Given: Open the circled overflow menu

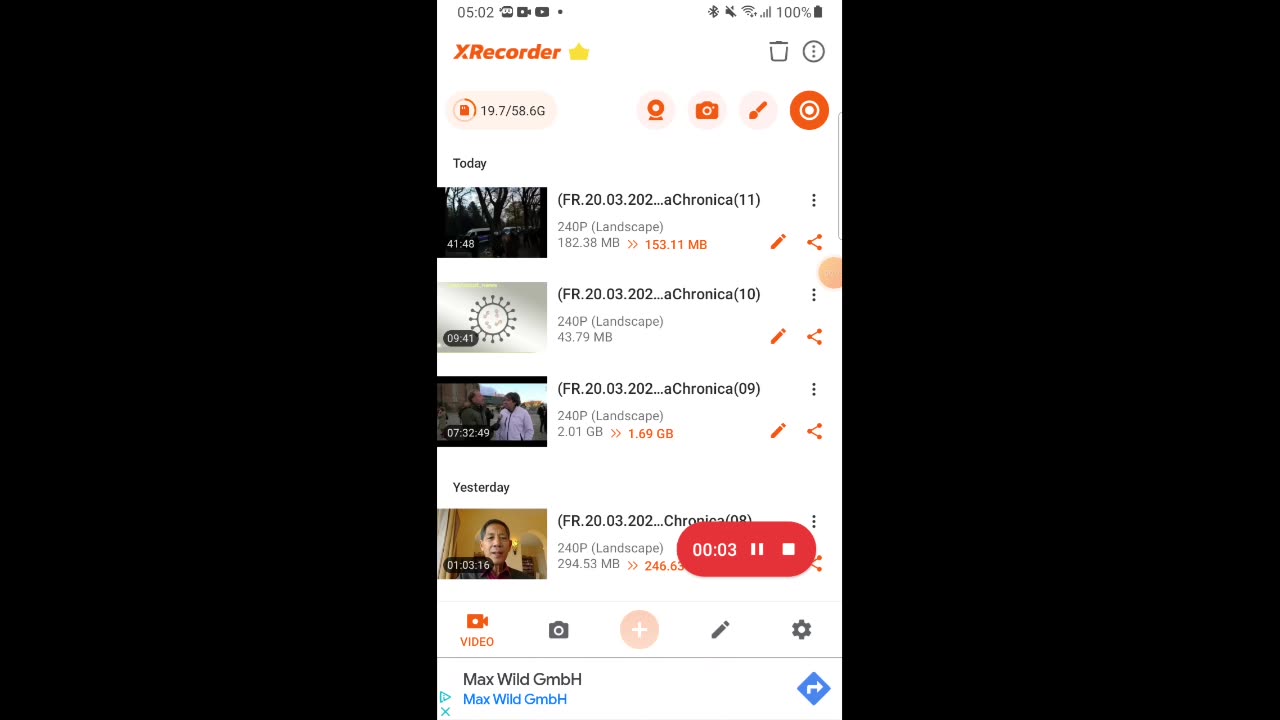Looking at the screenshot, I should (x=813, y=52).
